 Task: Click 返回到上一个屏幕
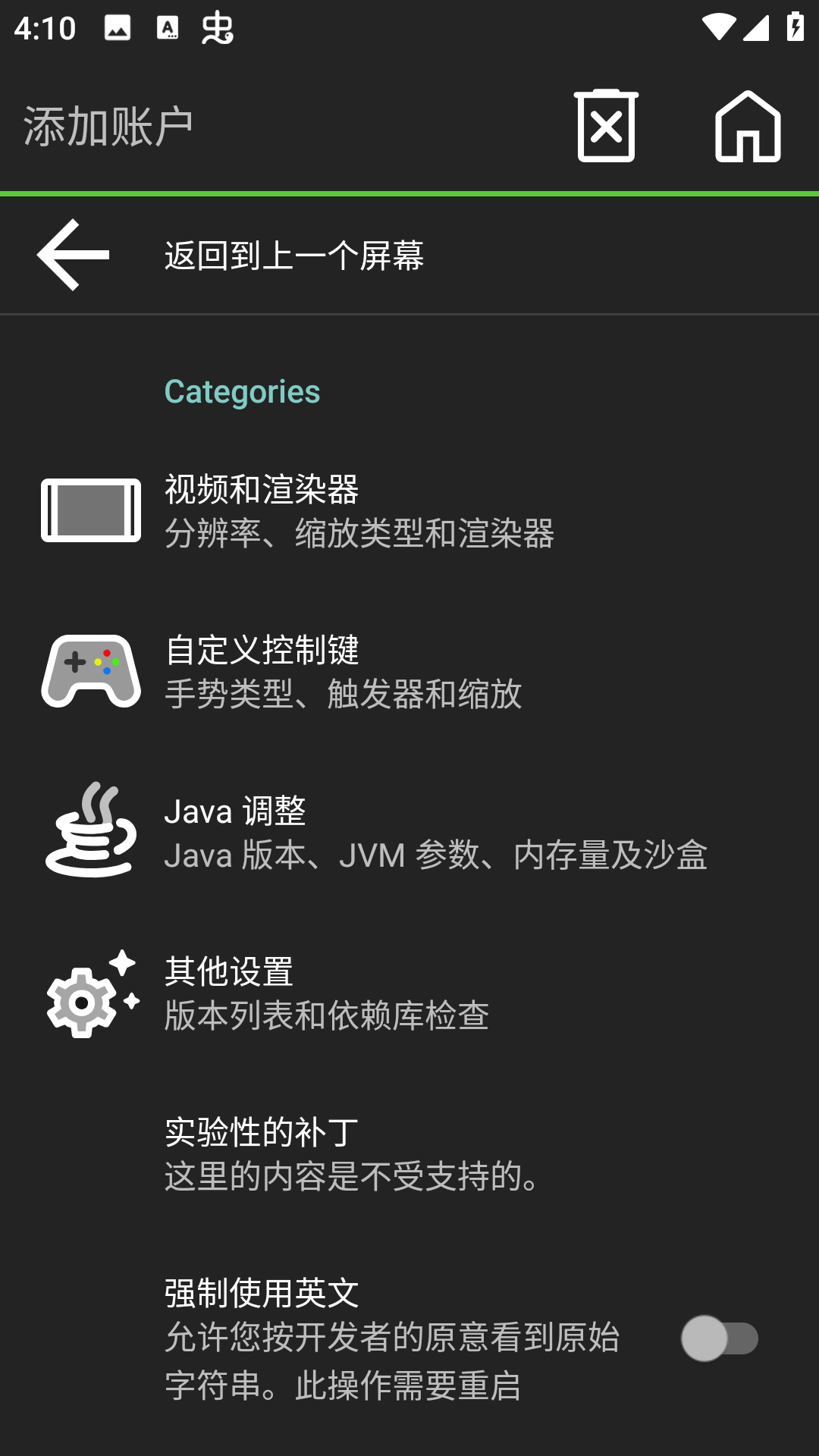click(294, 255)
